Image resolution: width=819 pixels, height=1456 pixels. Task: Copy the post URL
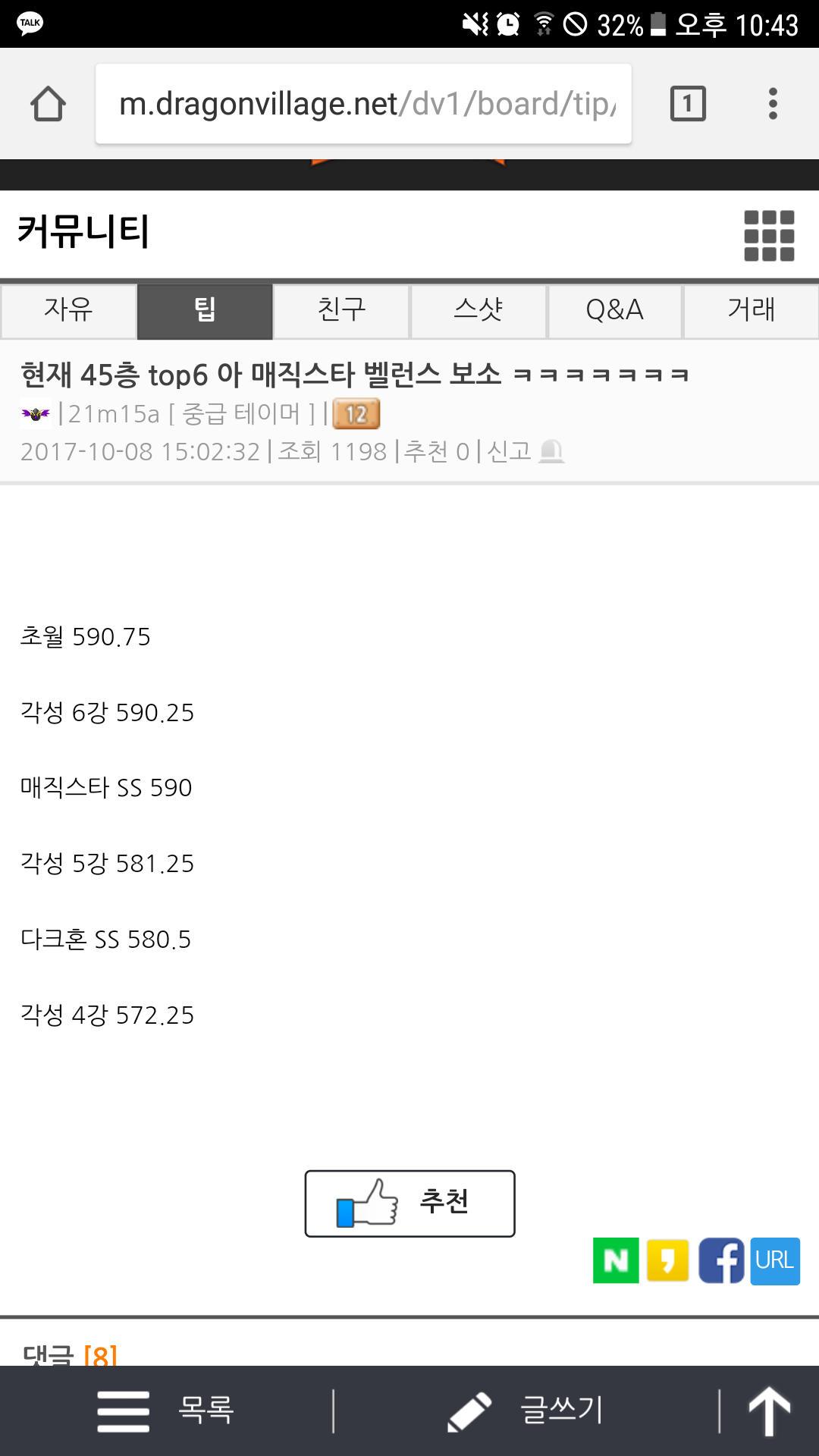775,1260
